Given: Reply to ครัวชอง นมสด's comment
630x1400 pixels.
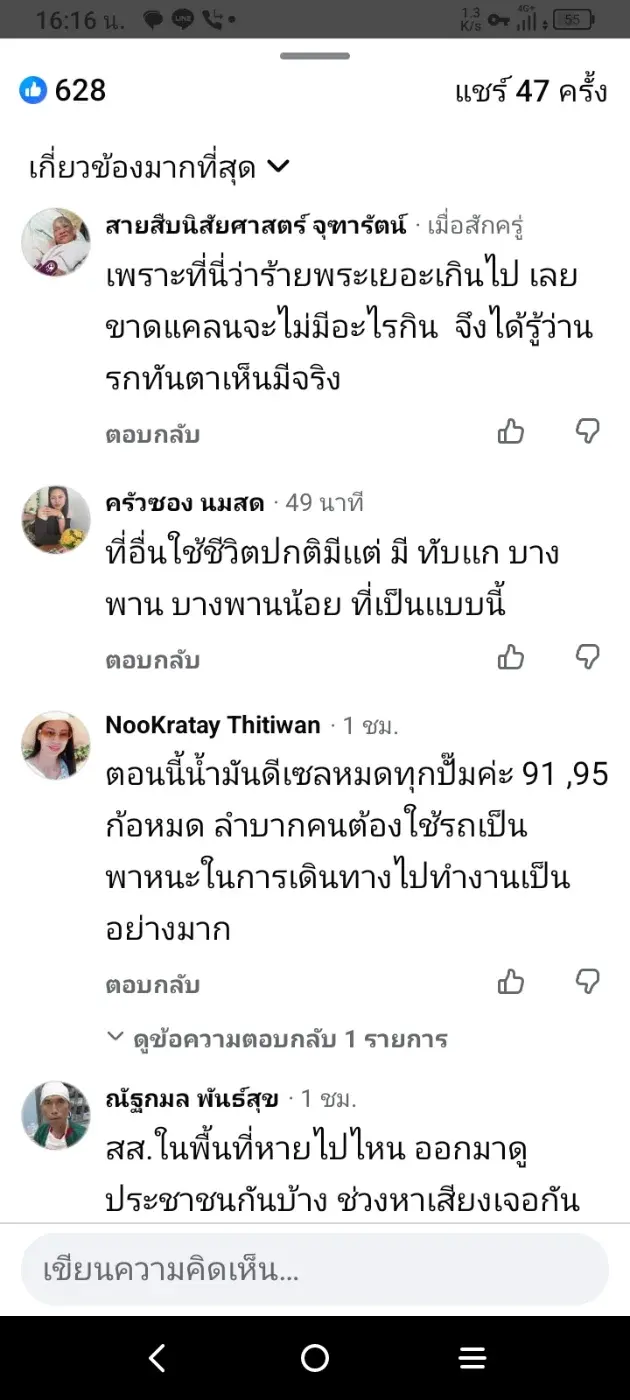Looking at the screenshot, I should tap(152, 661).
